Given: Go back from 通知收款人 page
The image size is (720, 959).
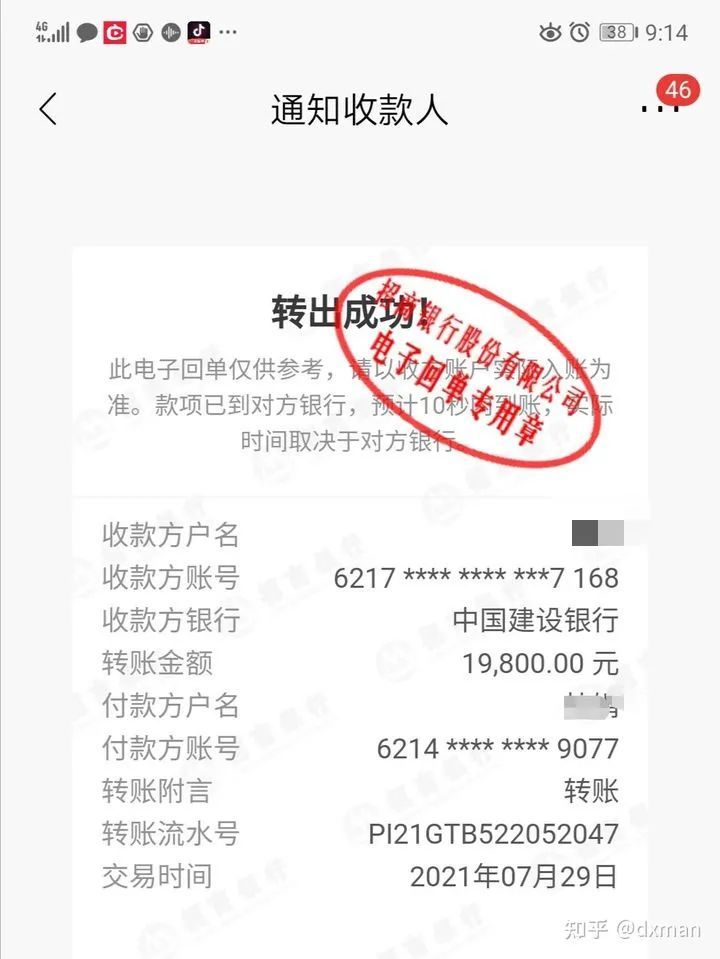Looking at the screenshot, I should 48,110.
